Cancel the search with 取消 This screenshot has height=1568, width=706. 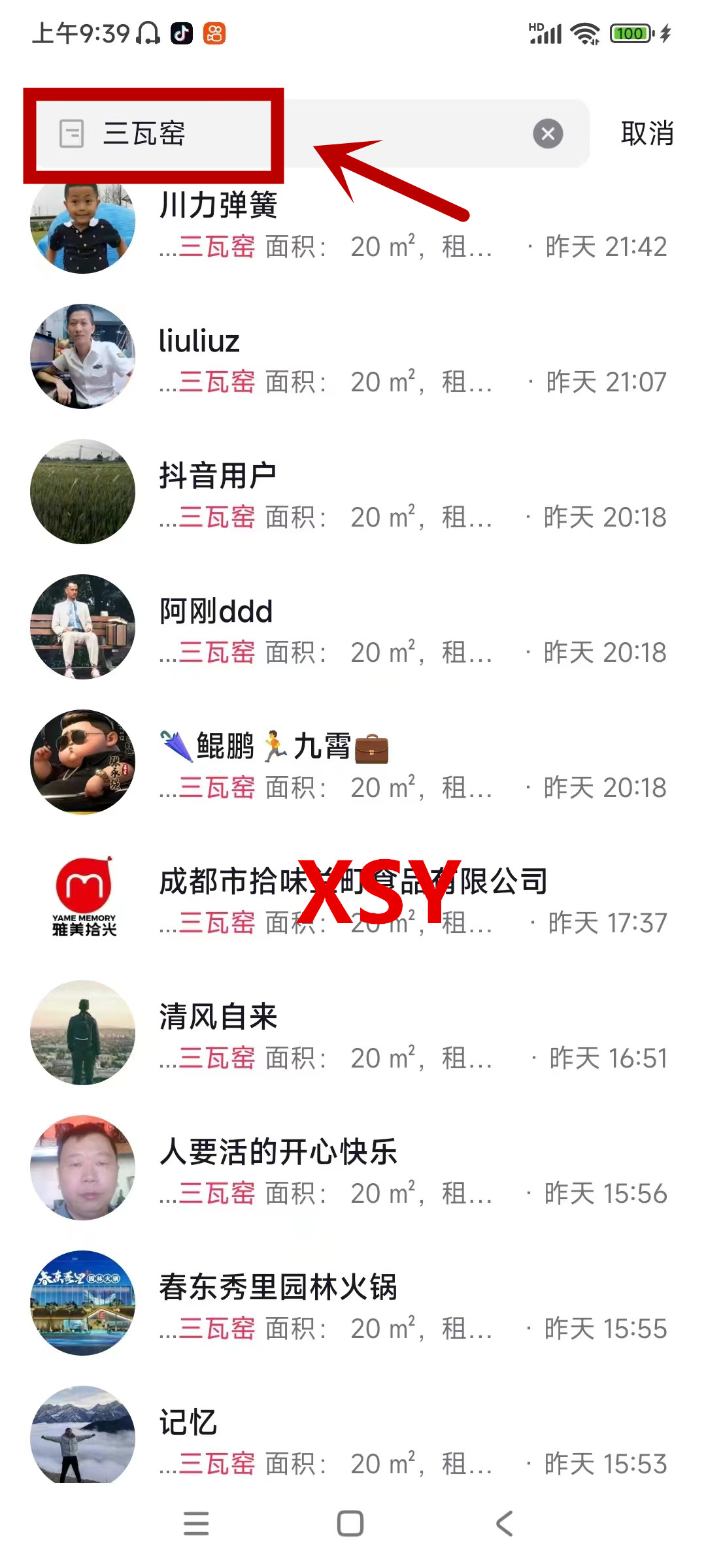647,134
